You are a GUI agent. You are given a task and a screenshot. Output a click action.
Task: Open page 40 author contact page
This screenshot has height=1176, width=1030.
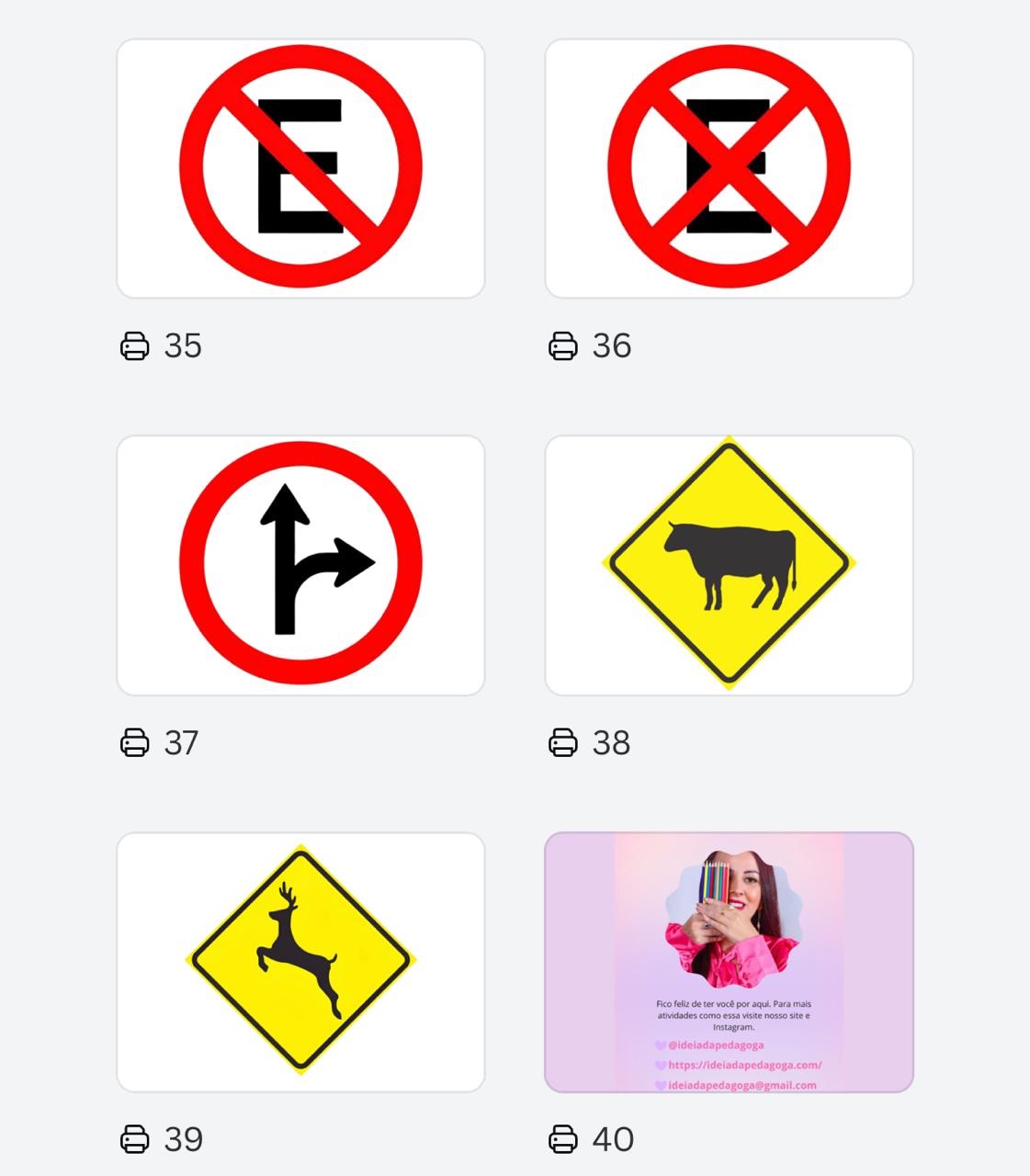pos(729,962)
